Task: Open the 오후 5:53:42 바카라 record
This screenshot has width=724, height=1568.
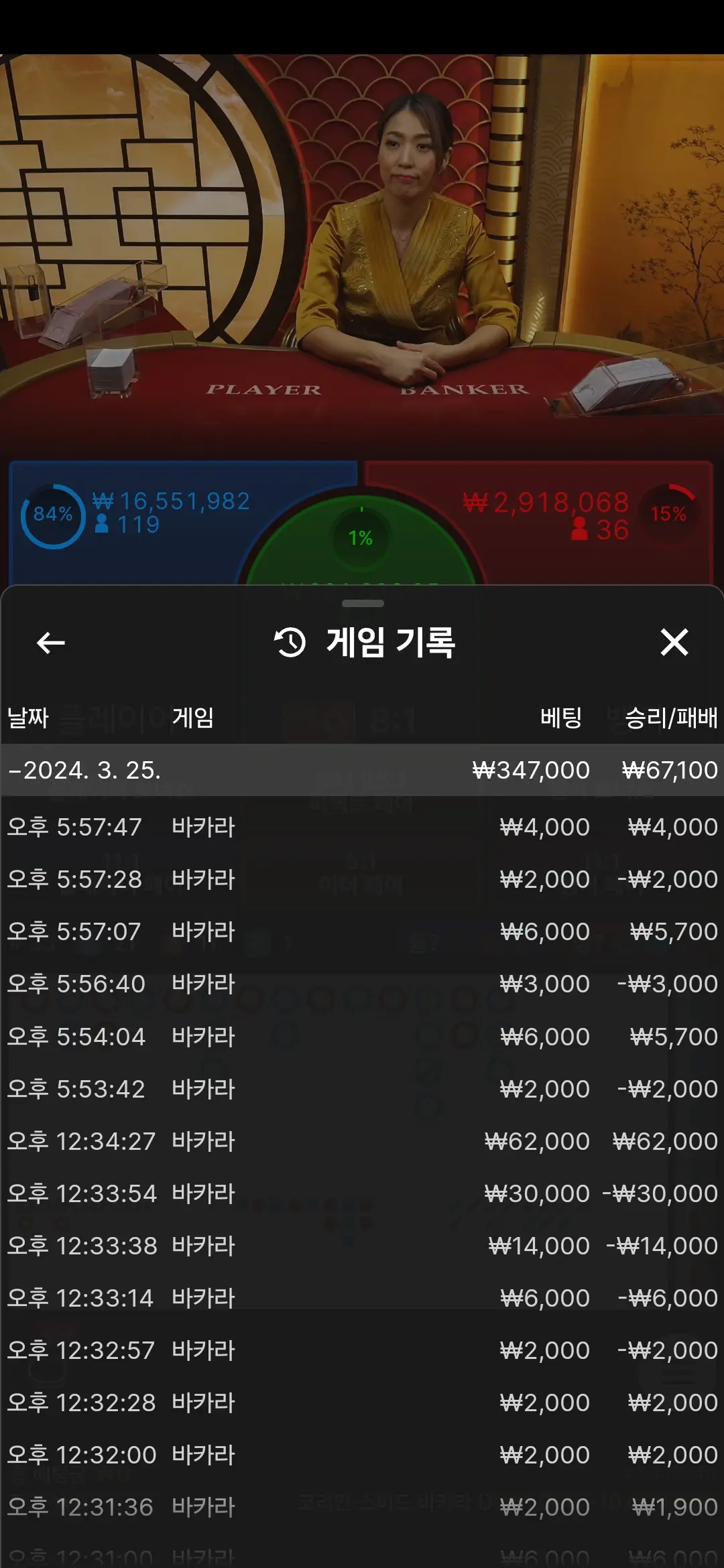Action: click(362, 1089)
